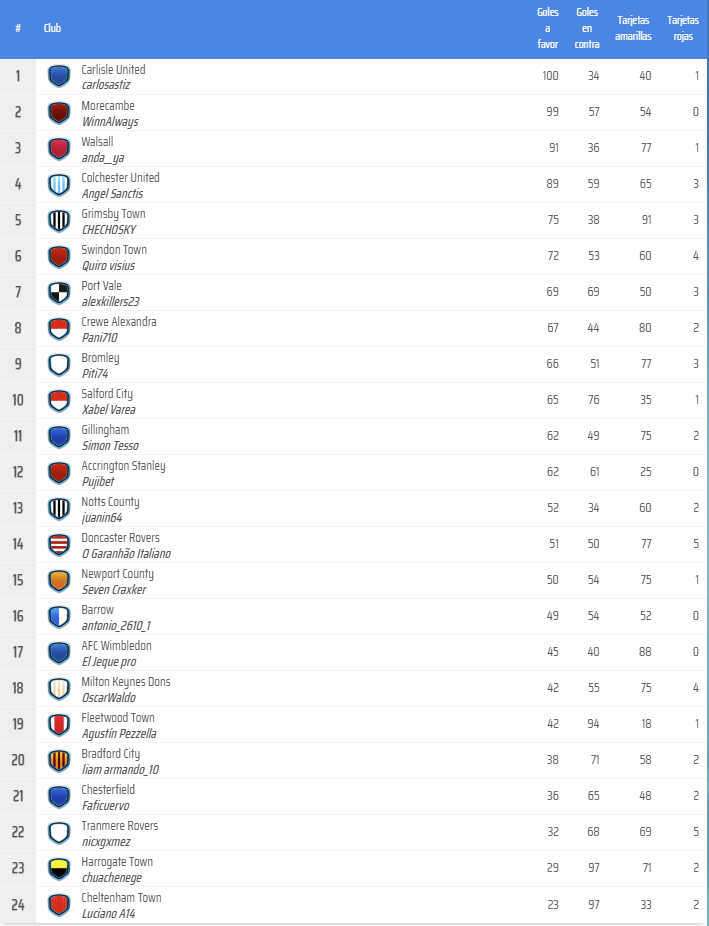Tap the Port Vale row

pos(101,286)
